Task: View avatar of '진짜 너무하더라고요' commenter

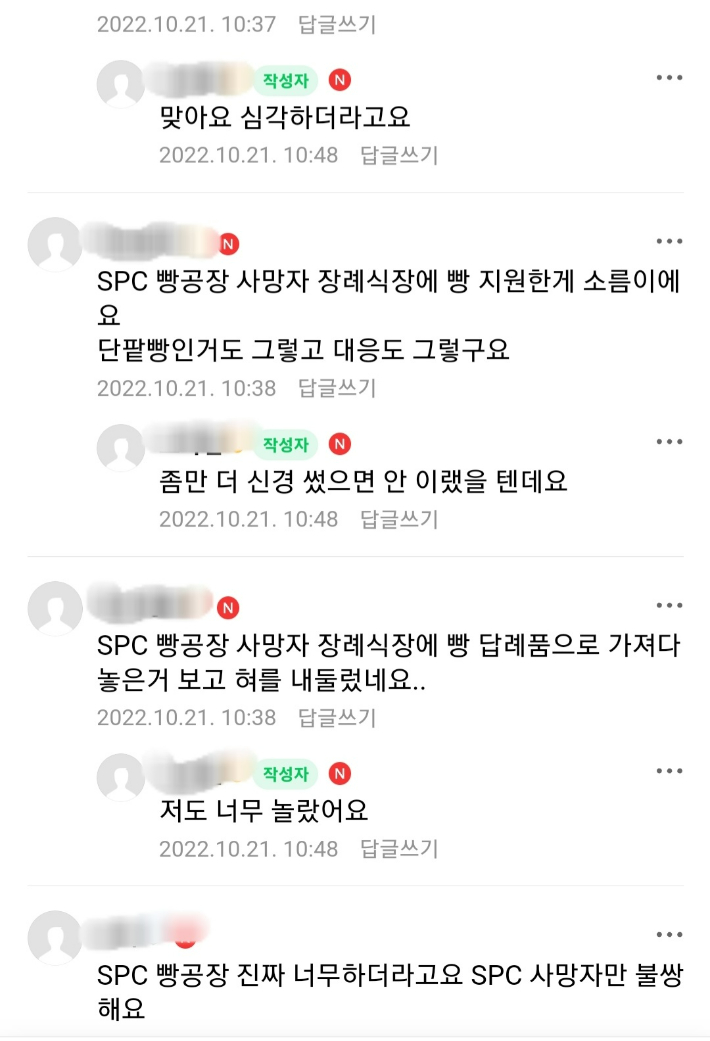Action: 55,937
